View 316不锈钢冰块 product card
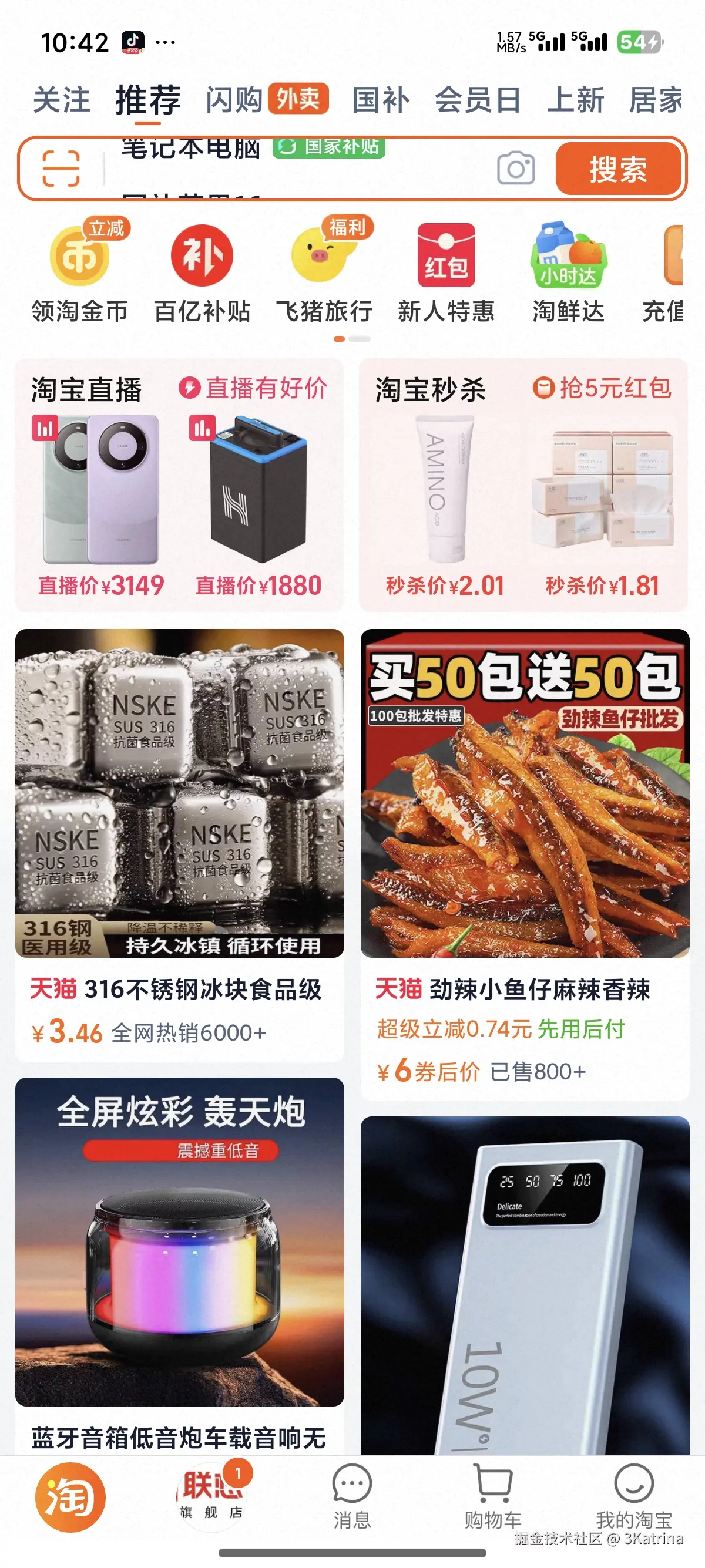The height and width of the screenshot is (1568, 705). [x=179, y=844]
